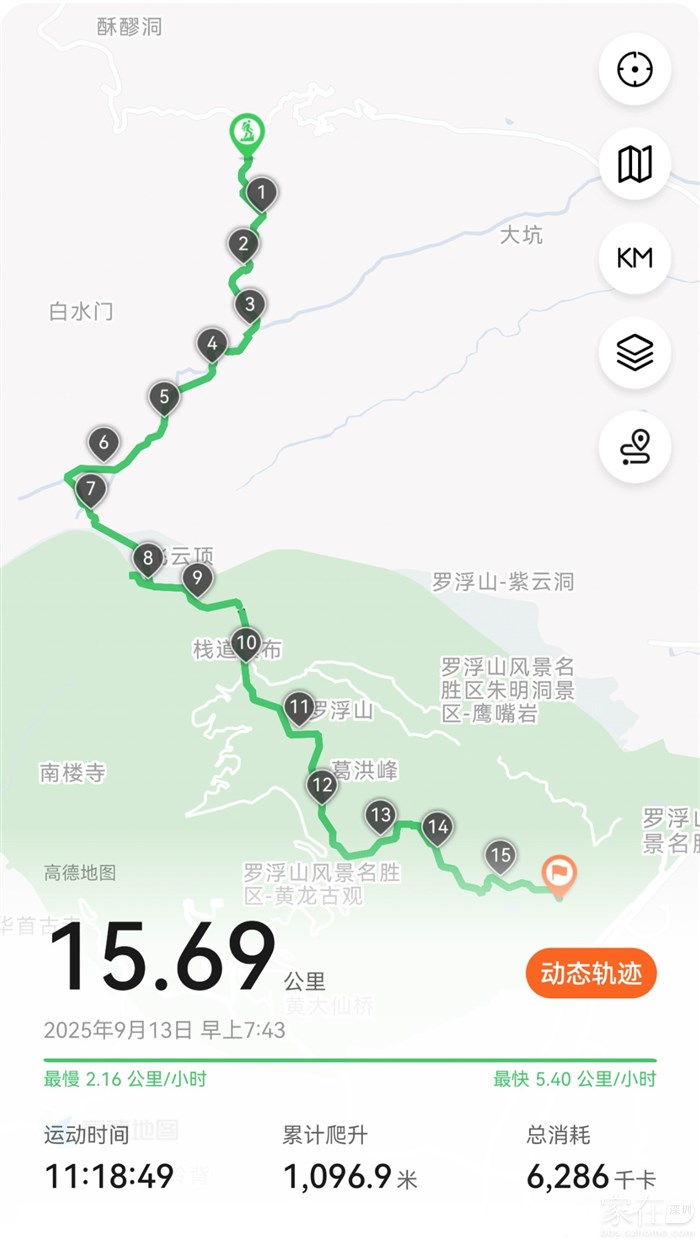The image size is (700, 1240).
Task: Play the 动态轨迹 dynamic track
Action: pos(591,973)
